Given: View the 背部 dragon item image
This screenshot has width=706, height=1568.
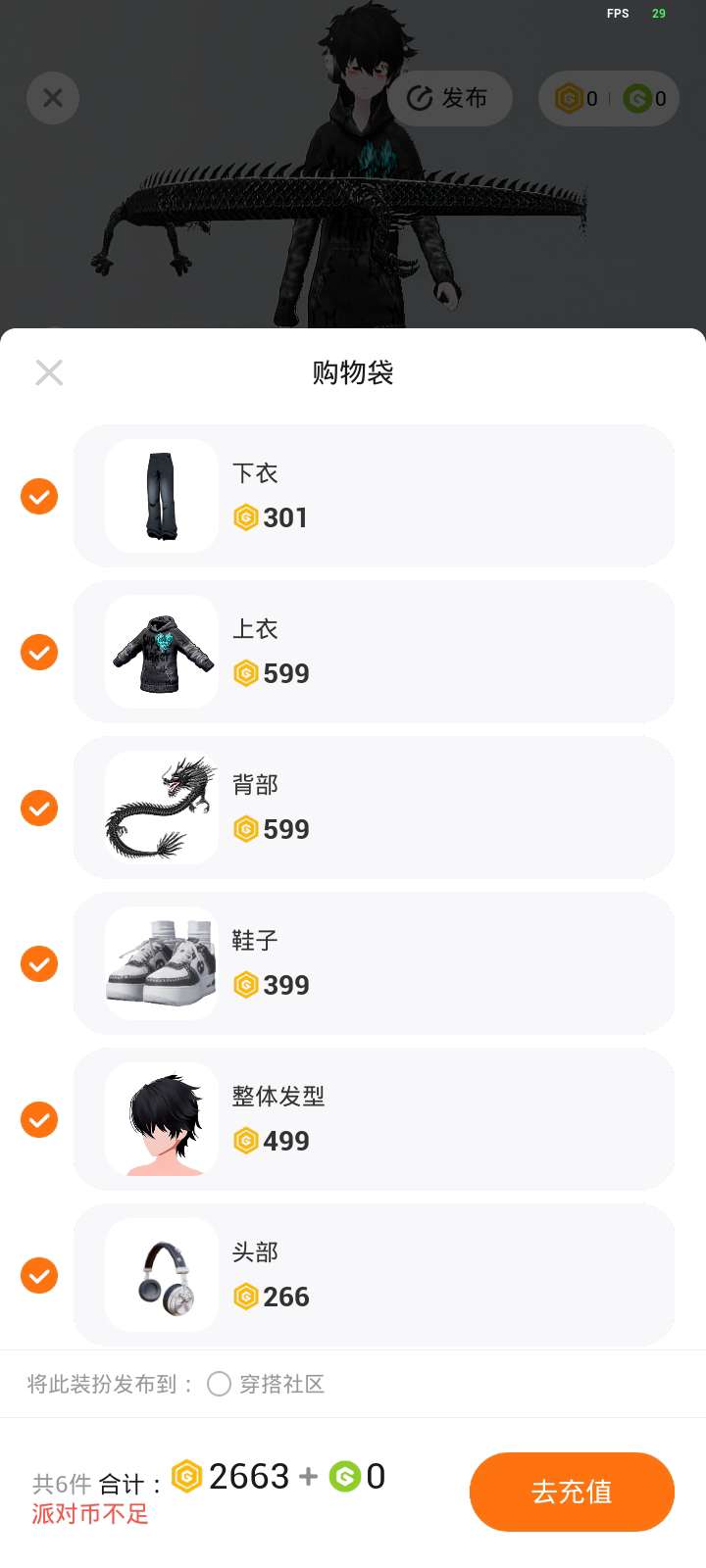Looking at the screenshot, I should (162, 808).
